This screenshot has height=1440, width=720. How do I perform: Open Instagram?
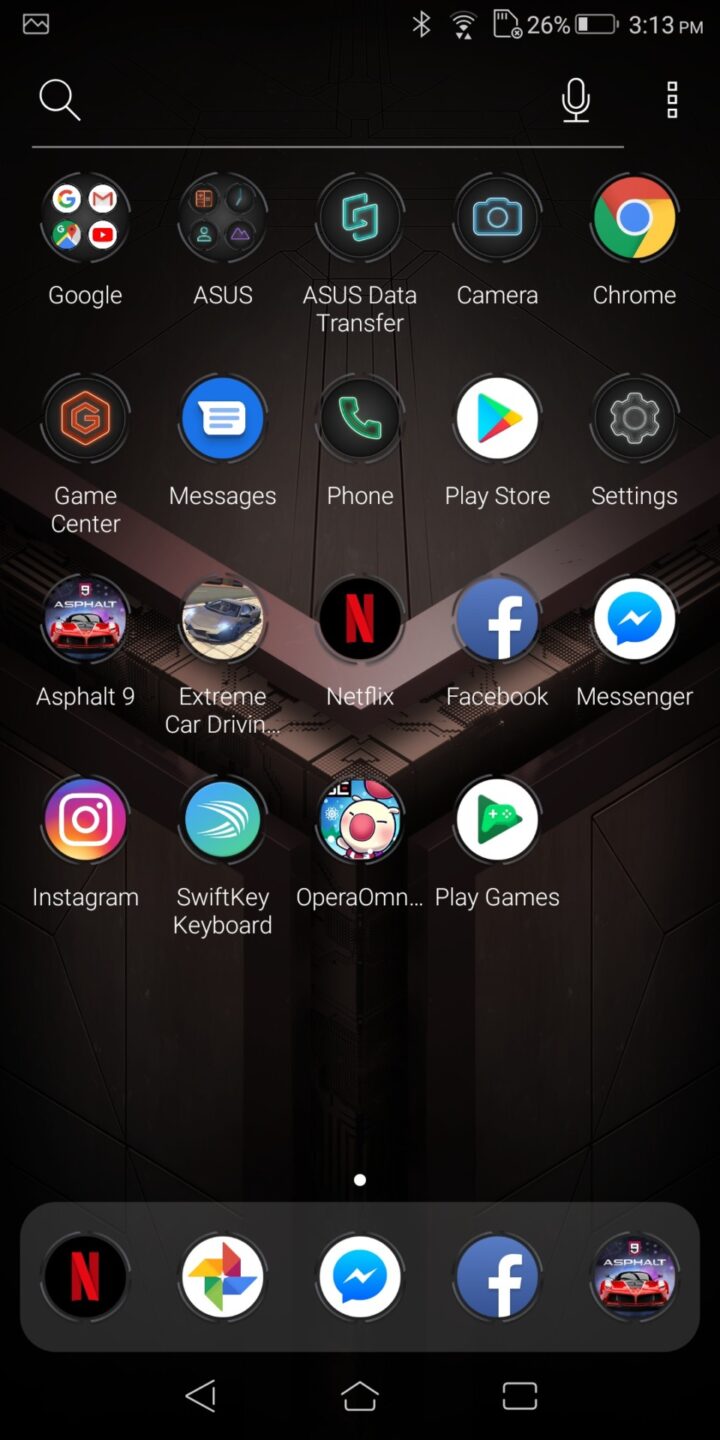(x=85, y=820)
